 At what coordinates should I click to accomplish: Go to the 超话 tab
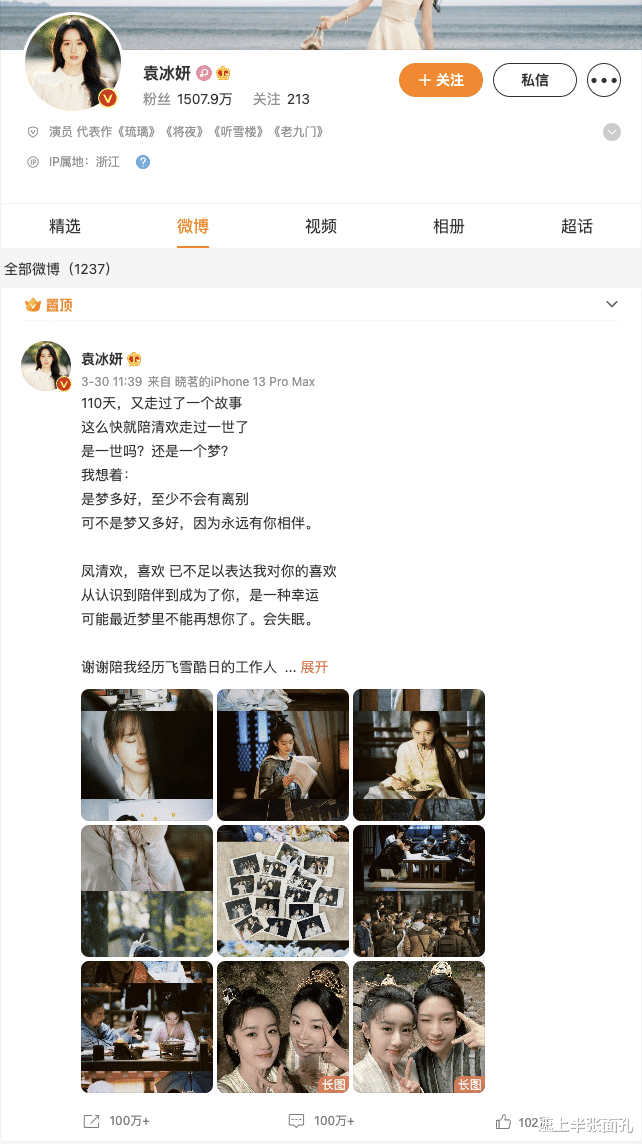(577, 226)
